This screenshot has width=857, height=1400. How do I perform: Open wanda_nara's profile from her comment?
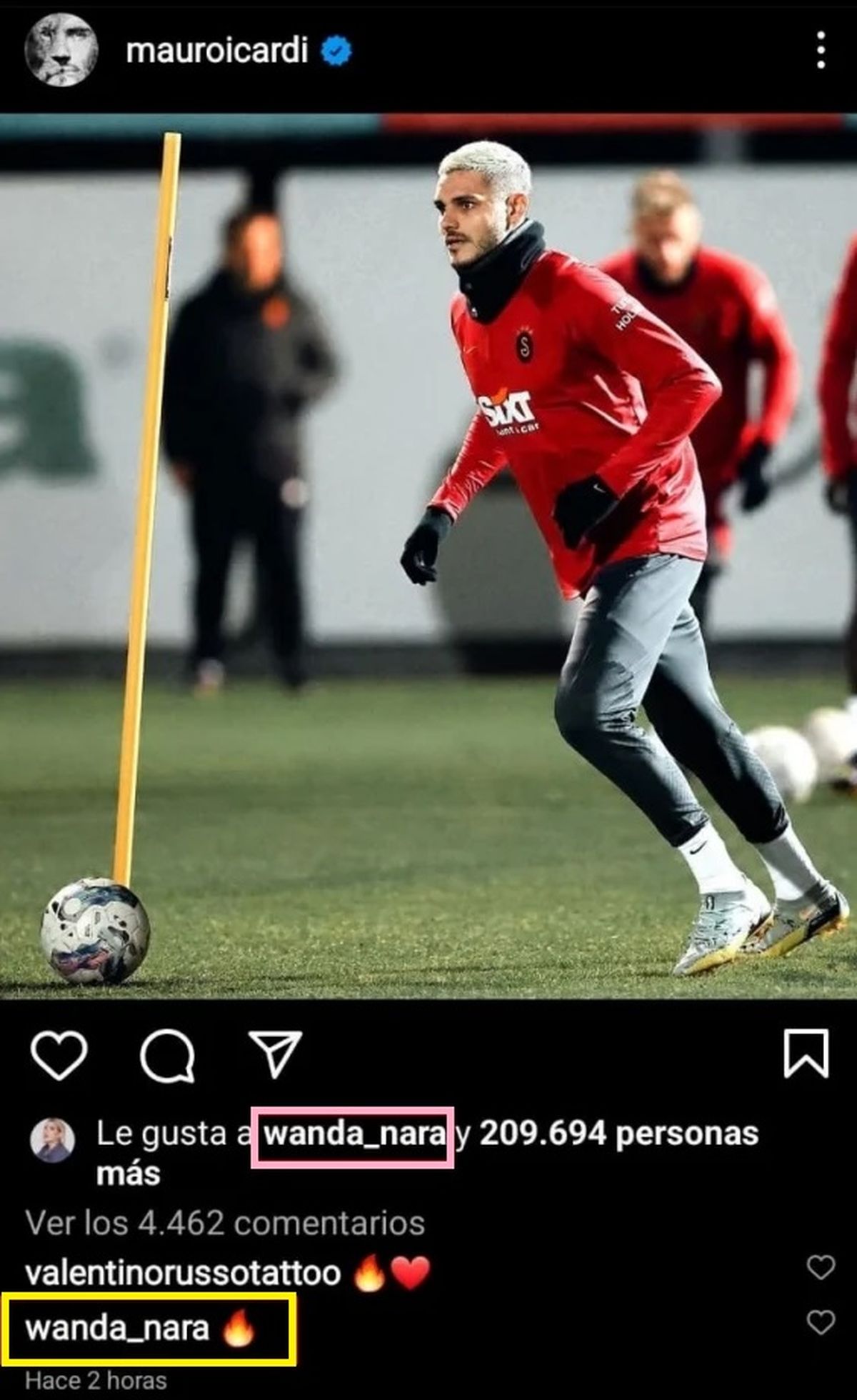click(117, 1329)
